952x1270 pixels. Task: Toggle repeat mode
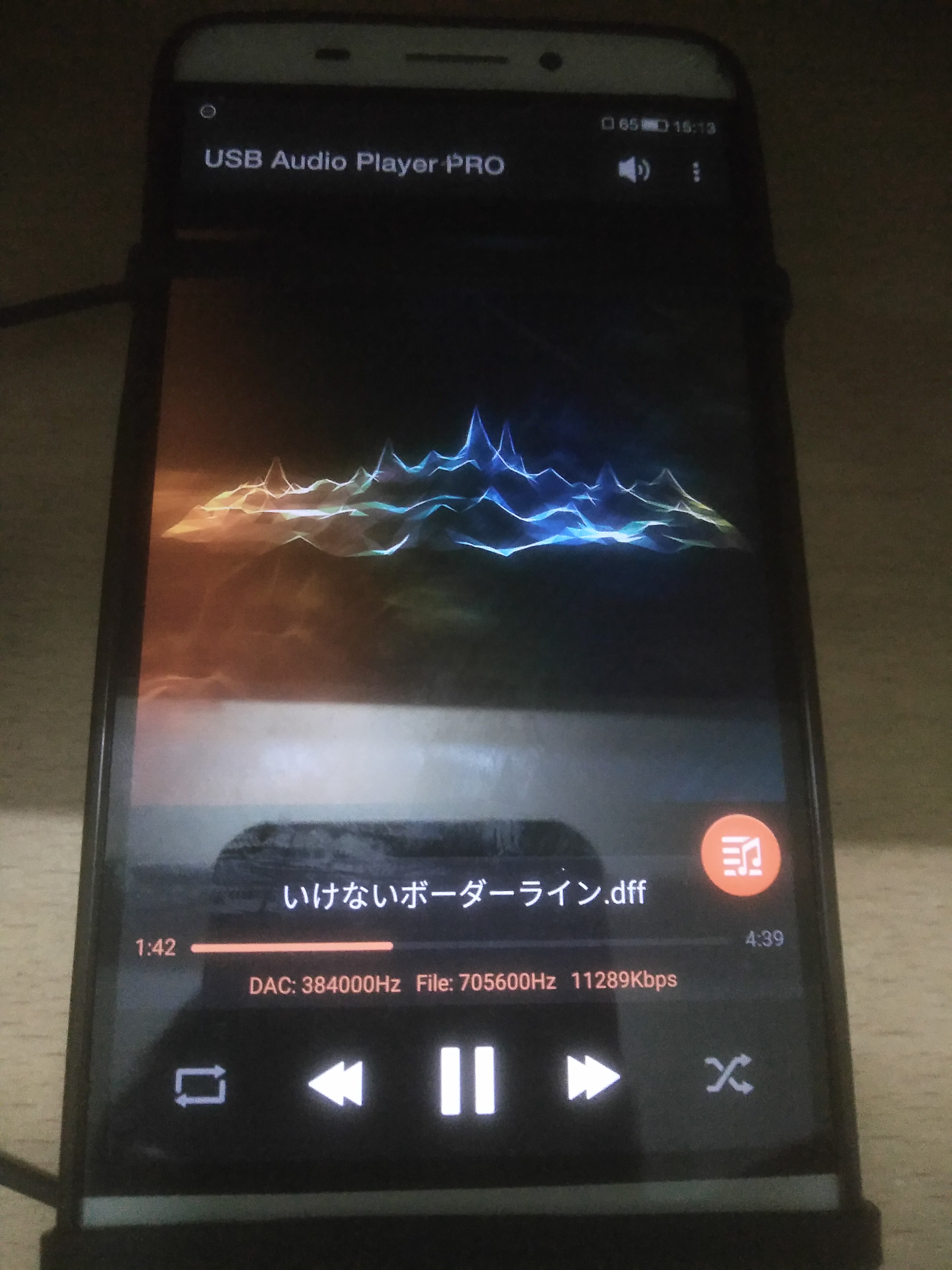[x=200, y=1085]
